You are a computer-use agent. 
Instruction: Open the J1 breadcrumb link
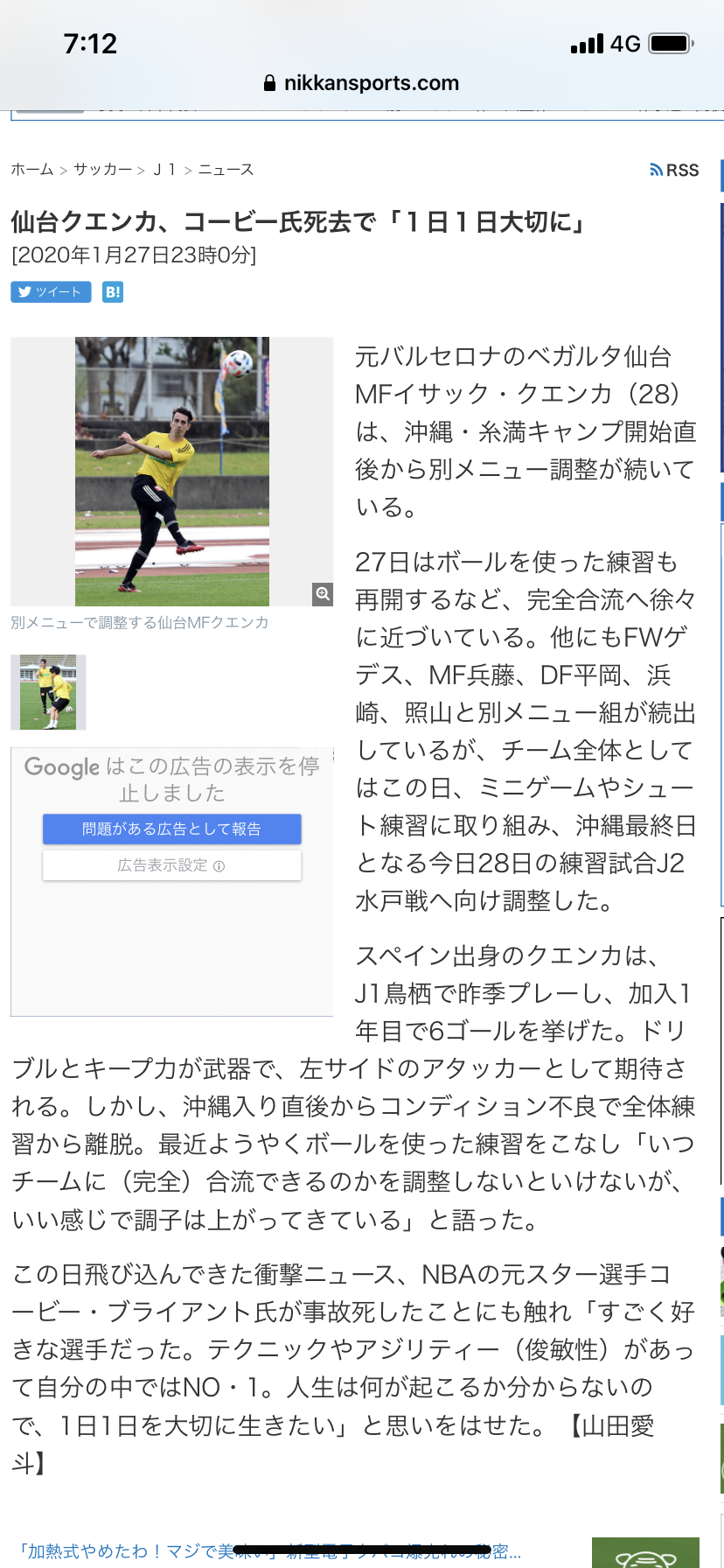[164, 170]
